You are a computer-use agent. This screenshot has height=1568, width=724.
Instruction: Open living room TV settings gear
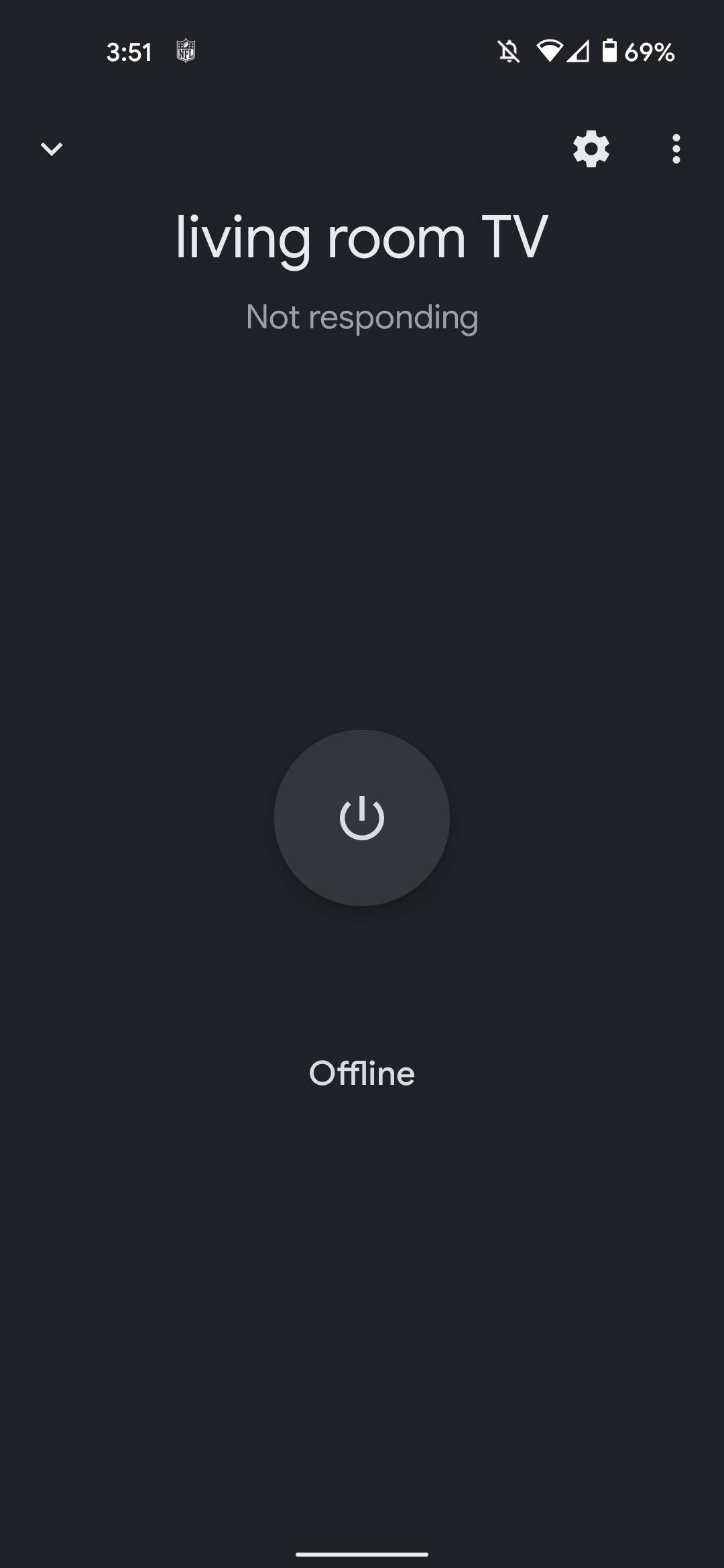pos(591,149)
